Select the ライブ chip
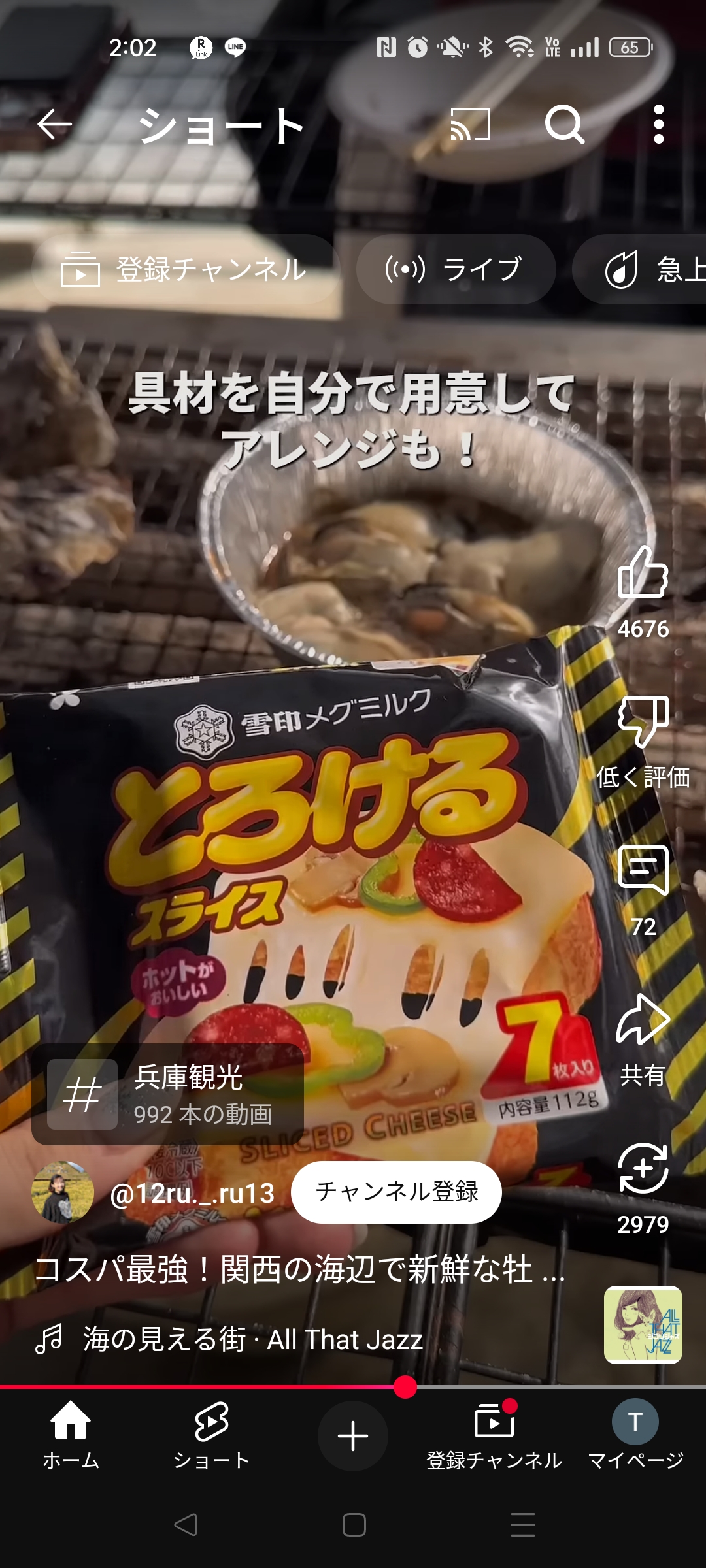The height and width of the screenshot is (1568, 706). click(456, 269)
